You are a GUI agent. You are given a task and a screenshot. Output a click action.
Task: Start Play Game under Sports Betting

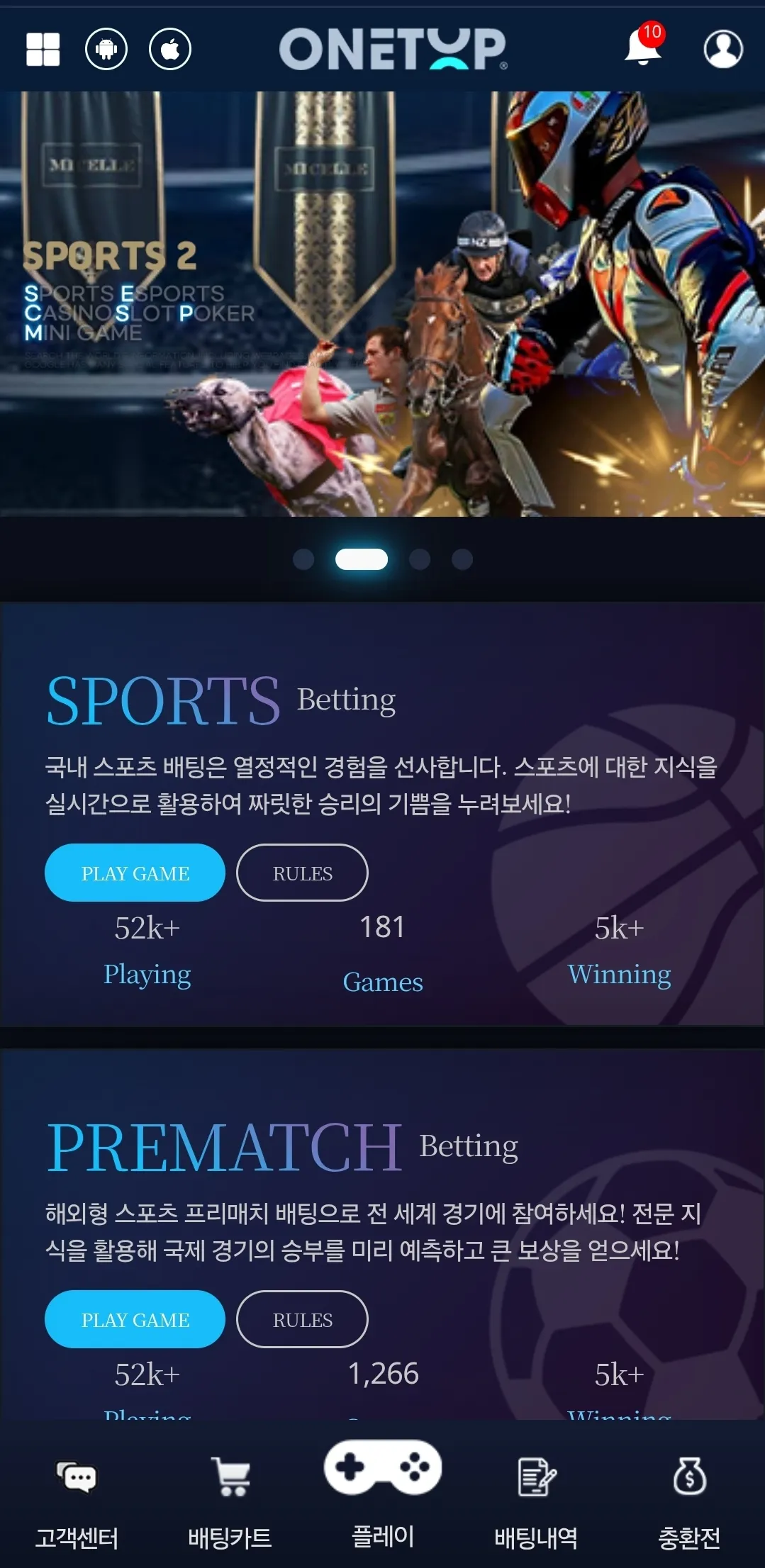coord(135,873)
